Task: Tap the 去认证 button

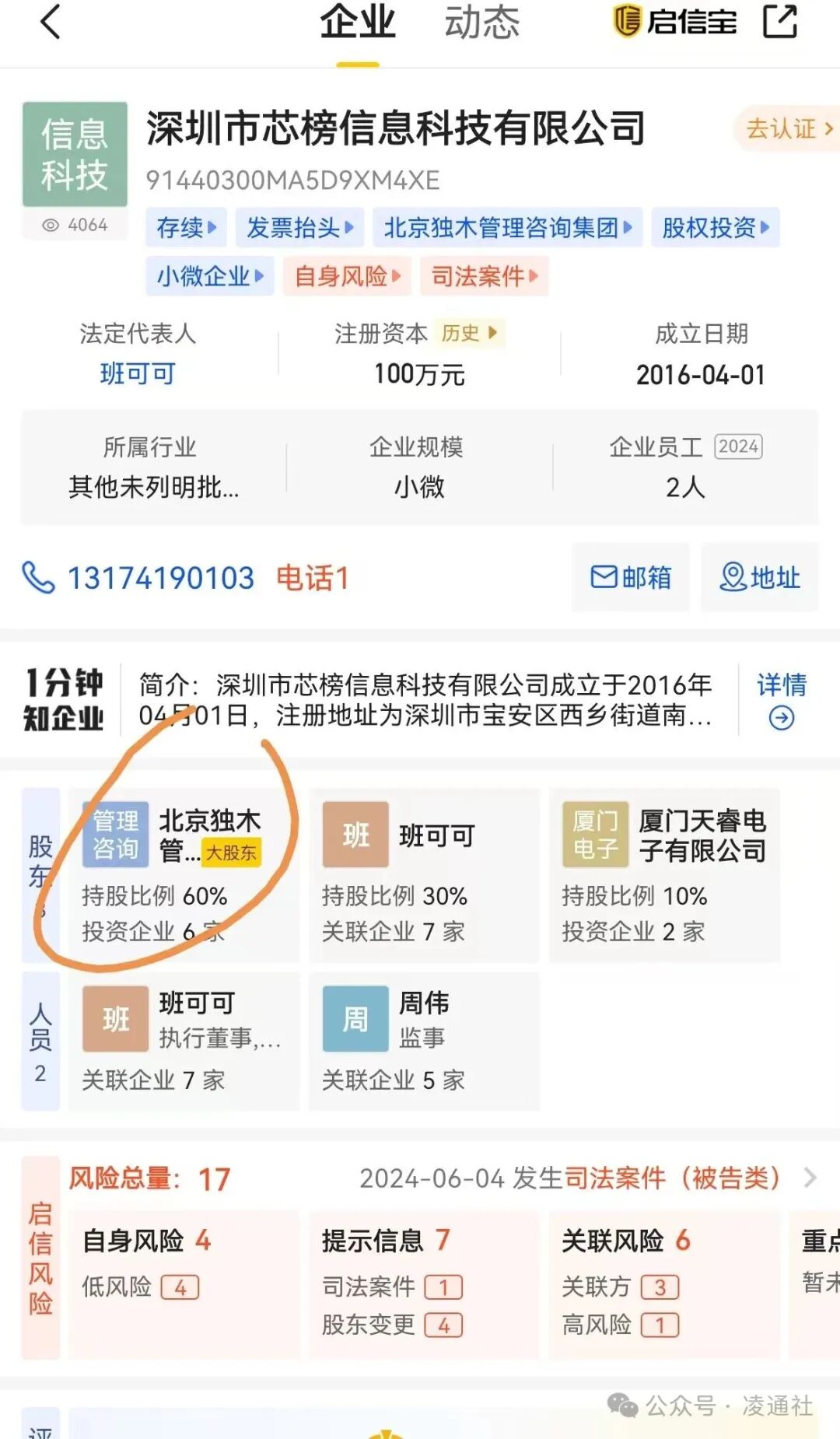Action: [x=787, y=128]
